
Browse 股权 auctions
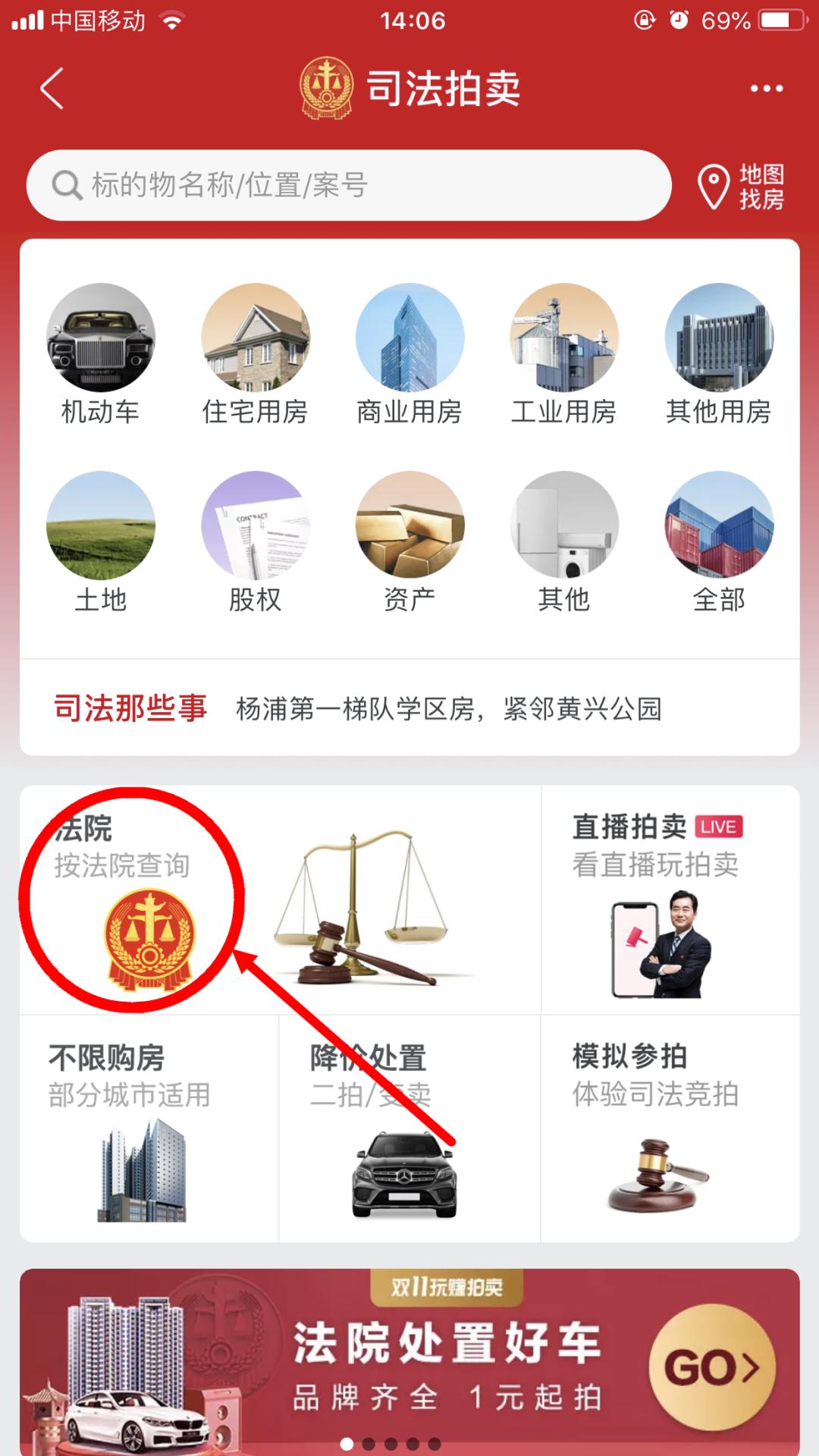(255, 541)
